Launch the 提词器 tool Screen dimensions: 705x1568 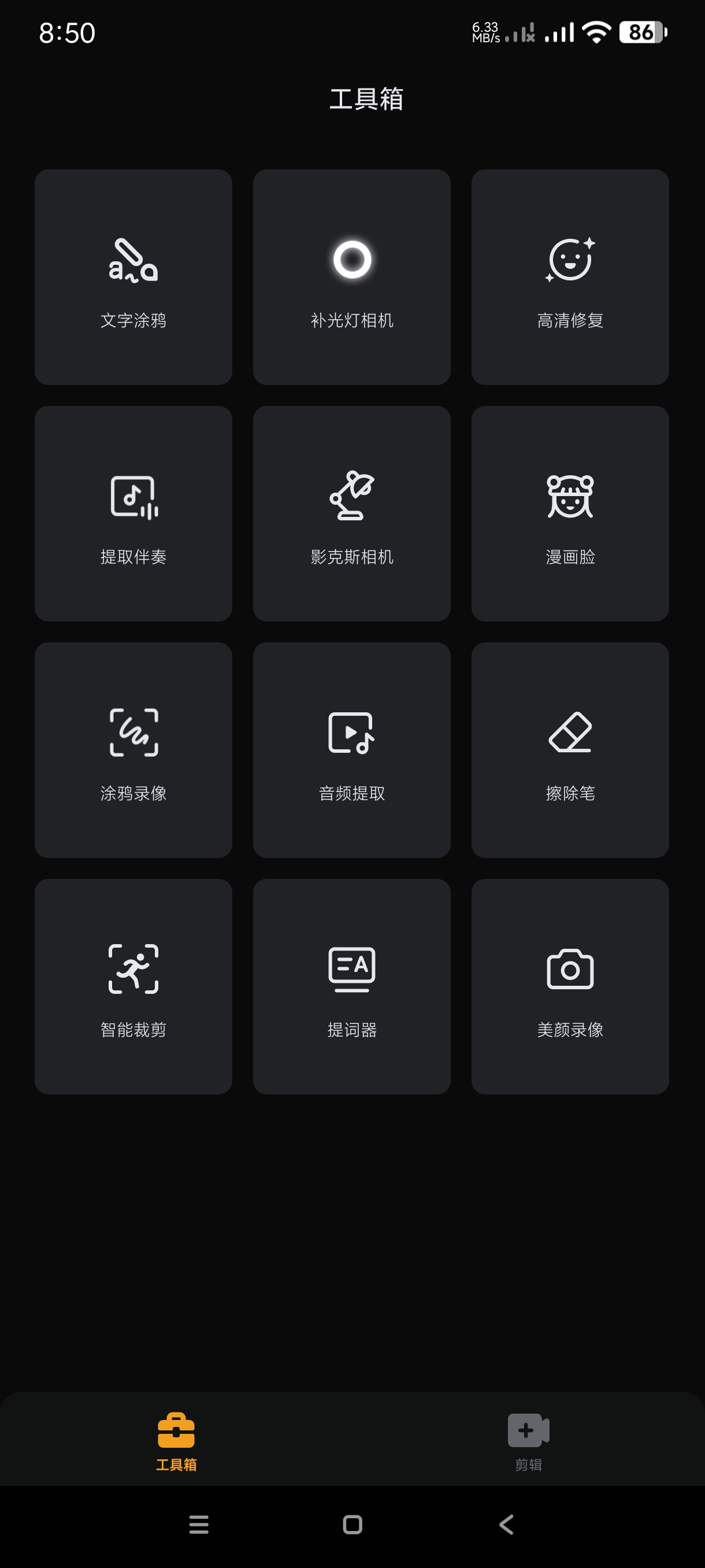point(351,985)
